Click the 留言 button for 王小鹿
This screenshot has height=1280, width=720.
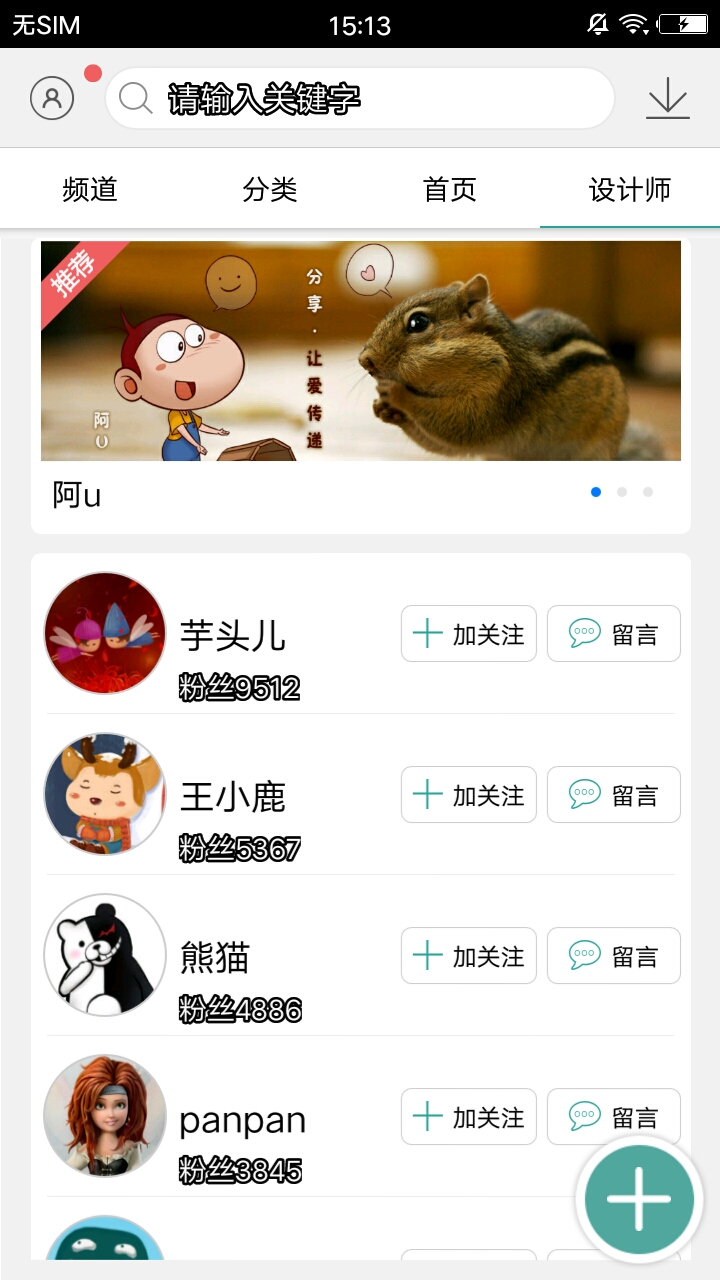[x=614, y=794]
